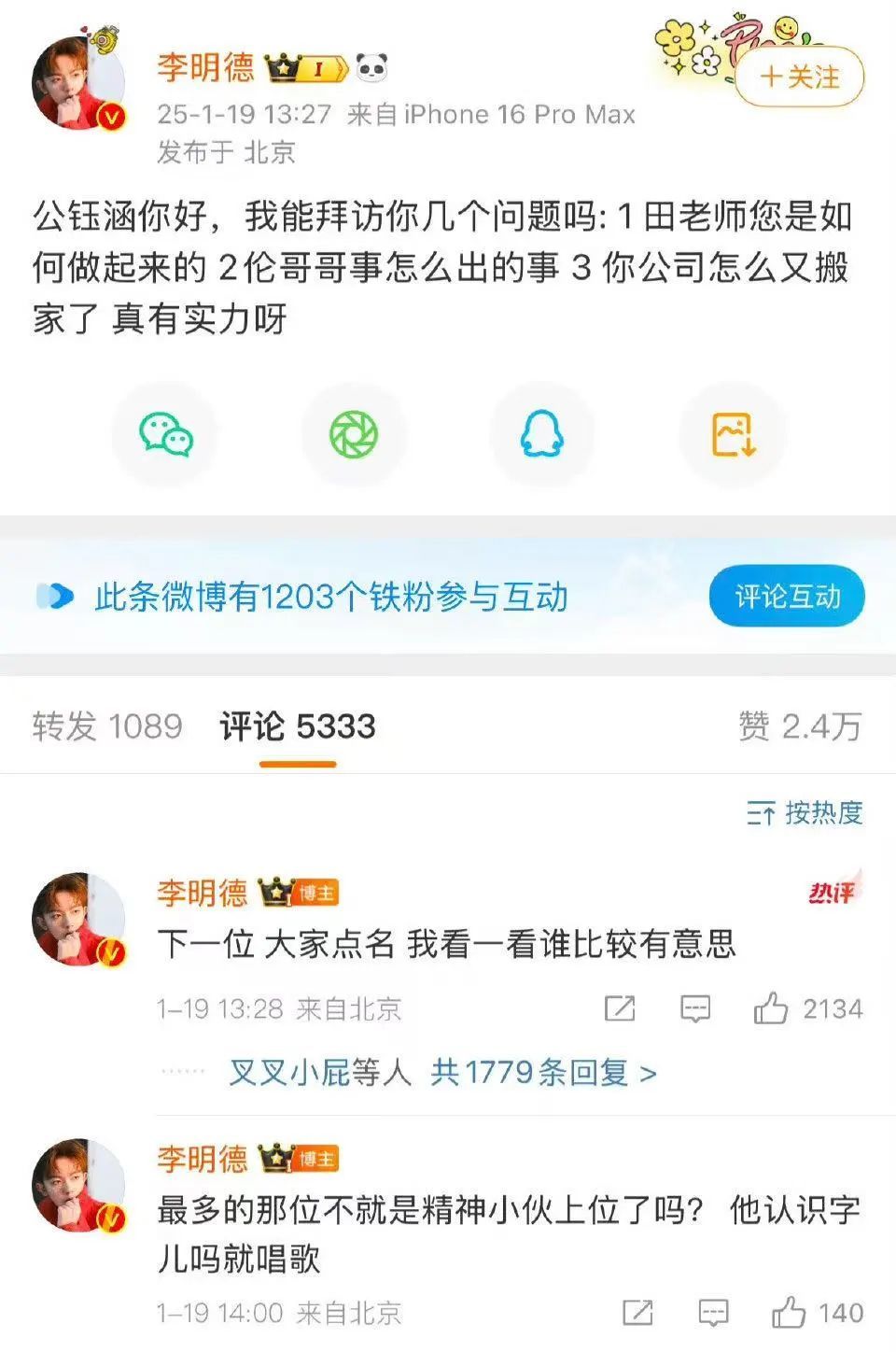Select the 评论 5333 tab
Image resolution: width=896 pixels, height=1352 pixels.
[298, 726]
